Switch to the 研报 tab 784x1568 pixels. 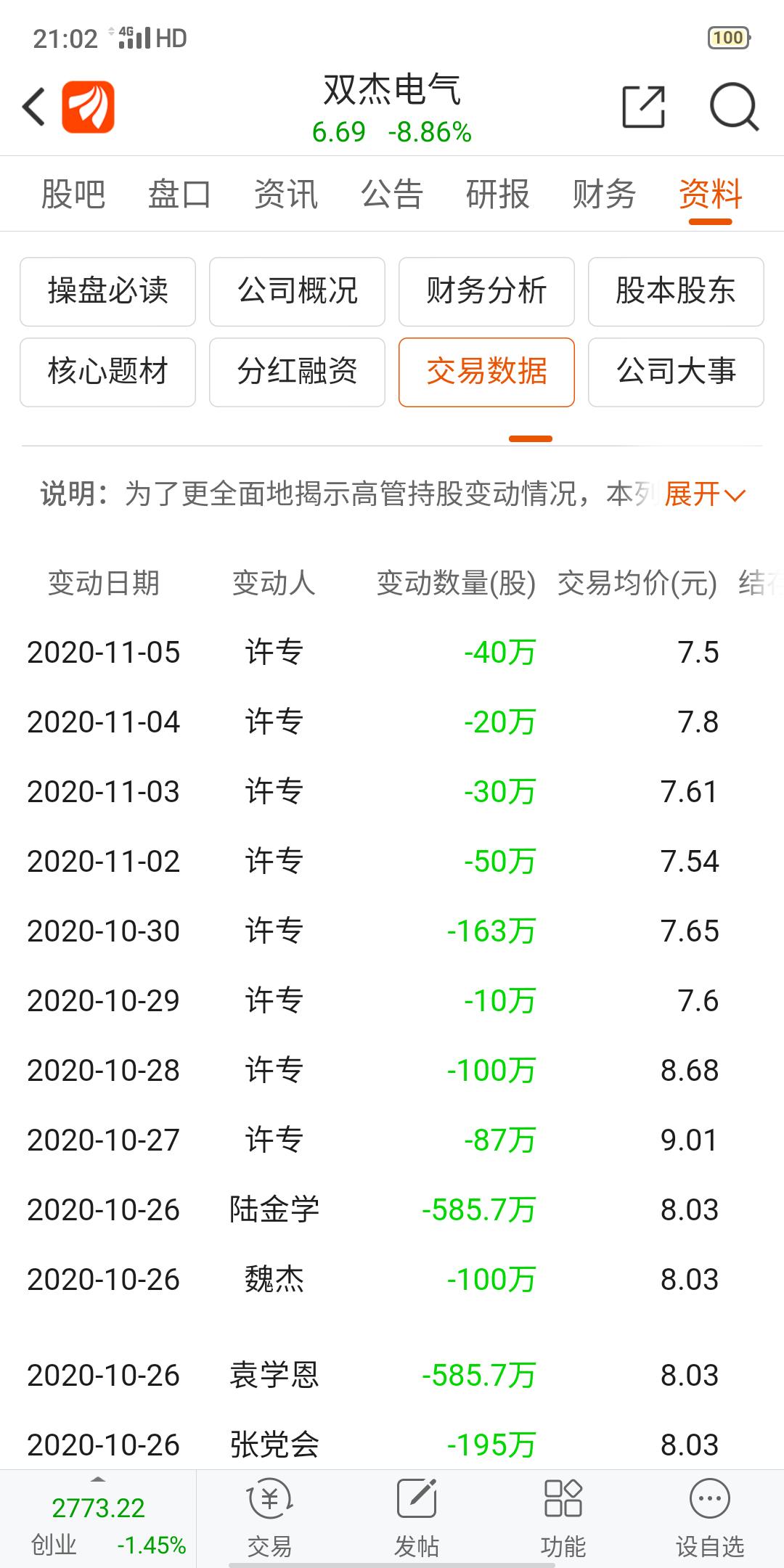click(x=498, y=195)
